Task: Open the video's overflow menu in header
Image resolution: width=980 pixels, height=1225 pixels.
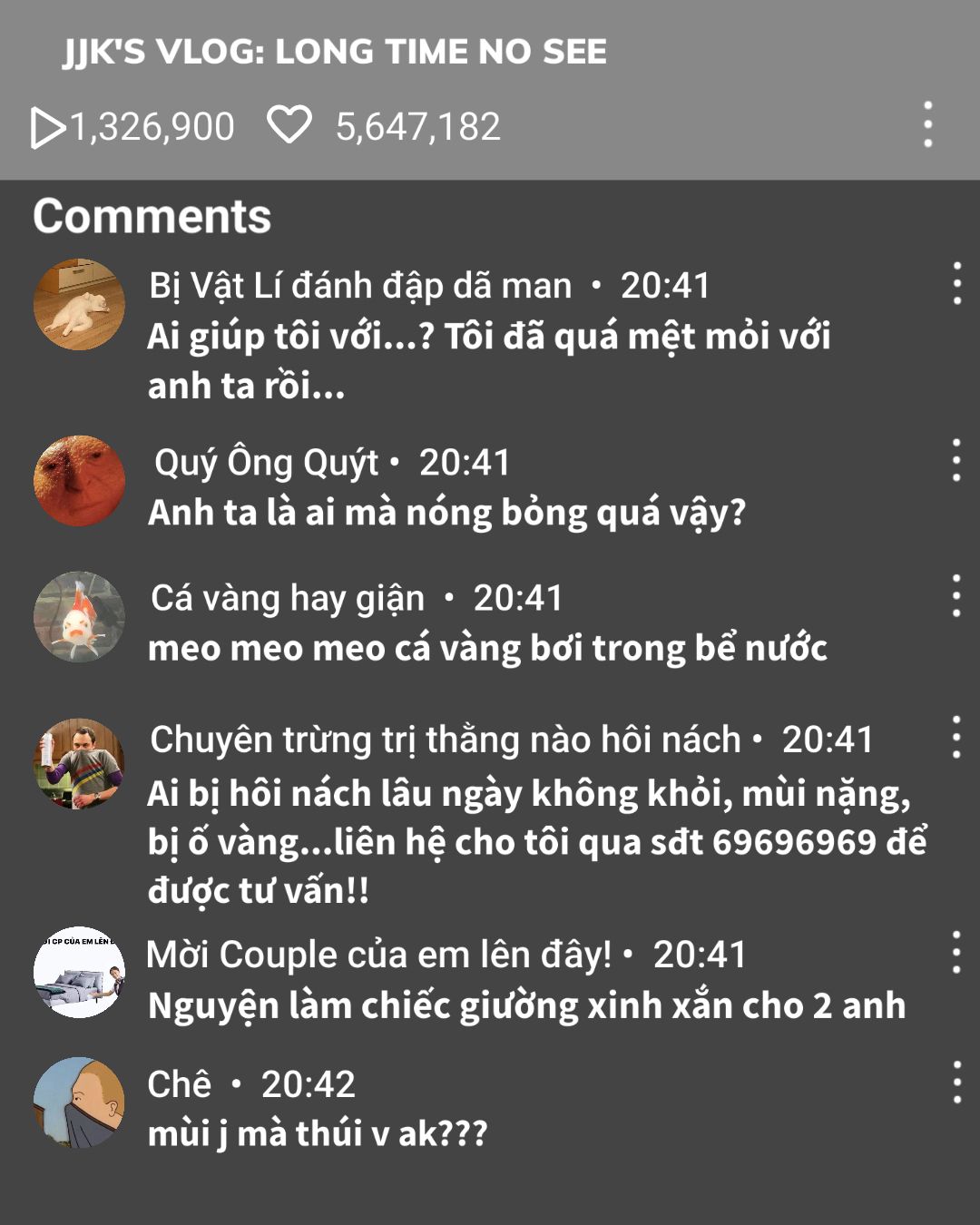Action: tap(927, 125)
